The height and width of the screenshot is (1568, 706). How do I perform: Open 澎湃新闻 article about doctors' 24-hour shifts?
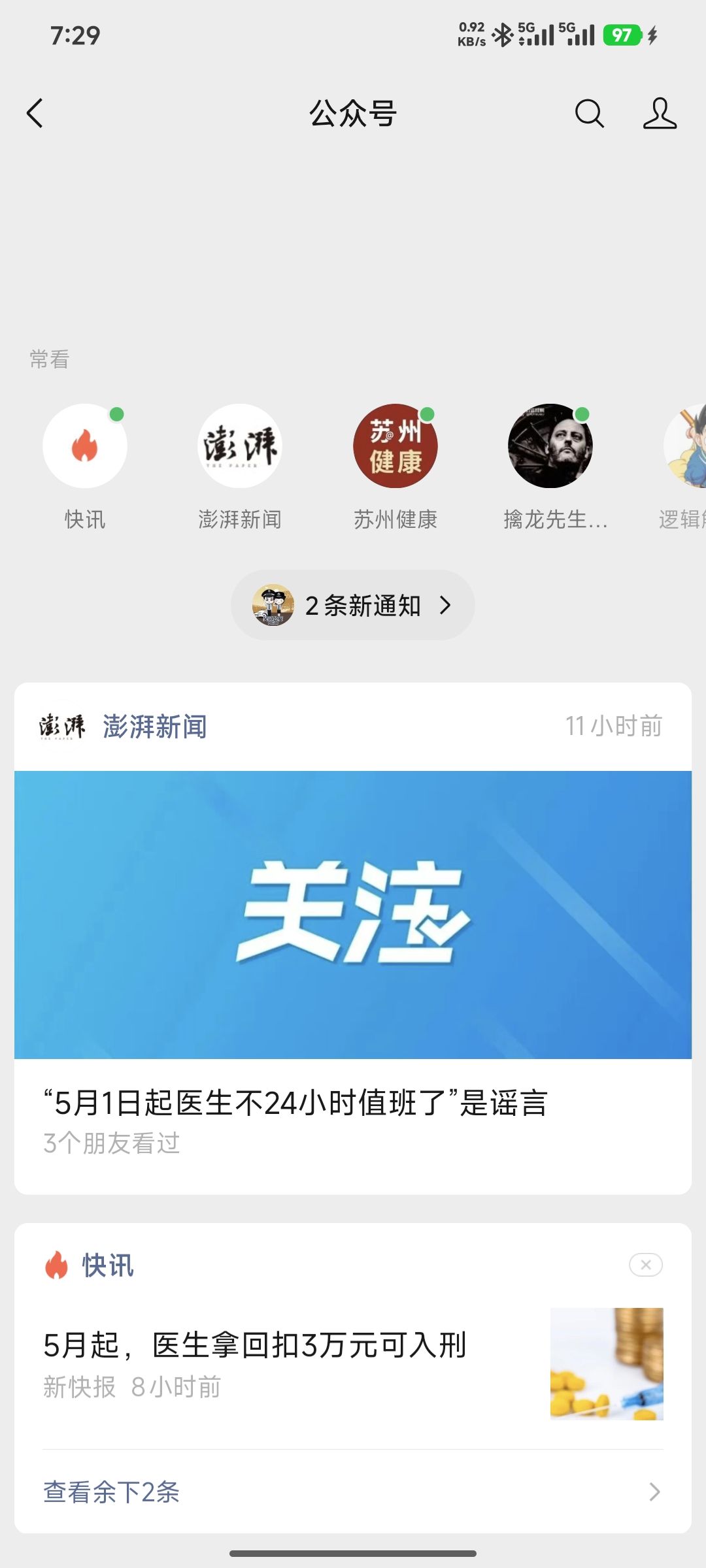pyautogui.click(x=294, y=1103)
